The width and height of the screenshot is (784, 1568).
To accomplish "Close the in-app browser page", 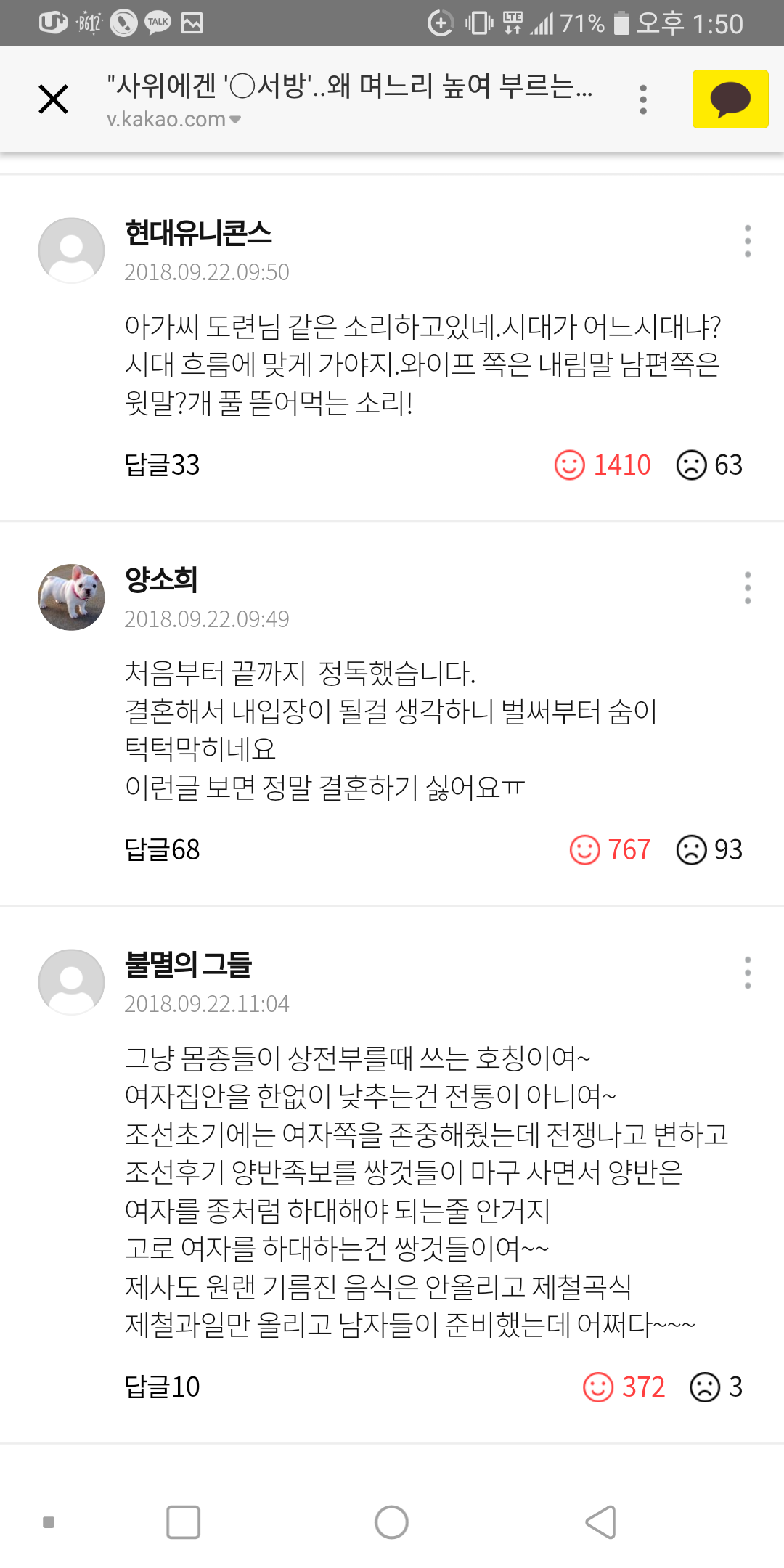I will (53, 99).
